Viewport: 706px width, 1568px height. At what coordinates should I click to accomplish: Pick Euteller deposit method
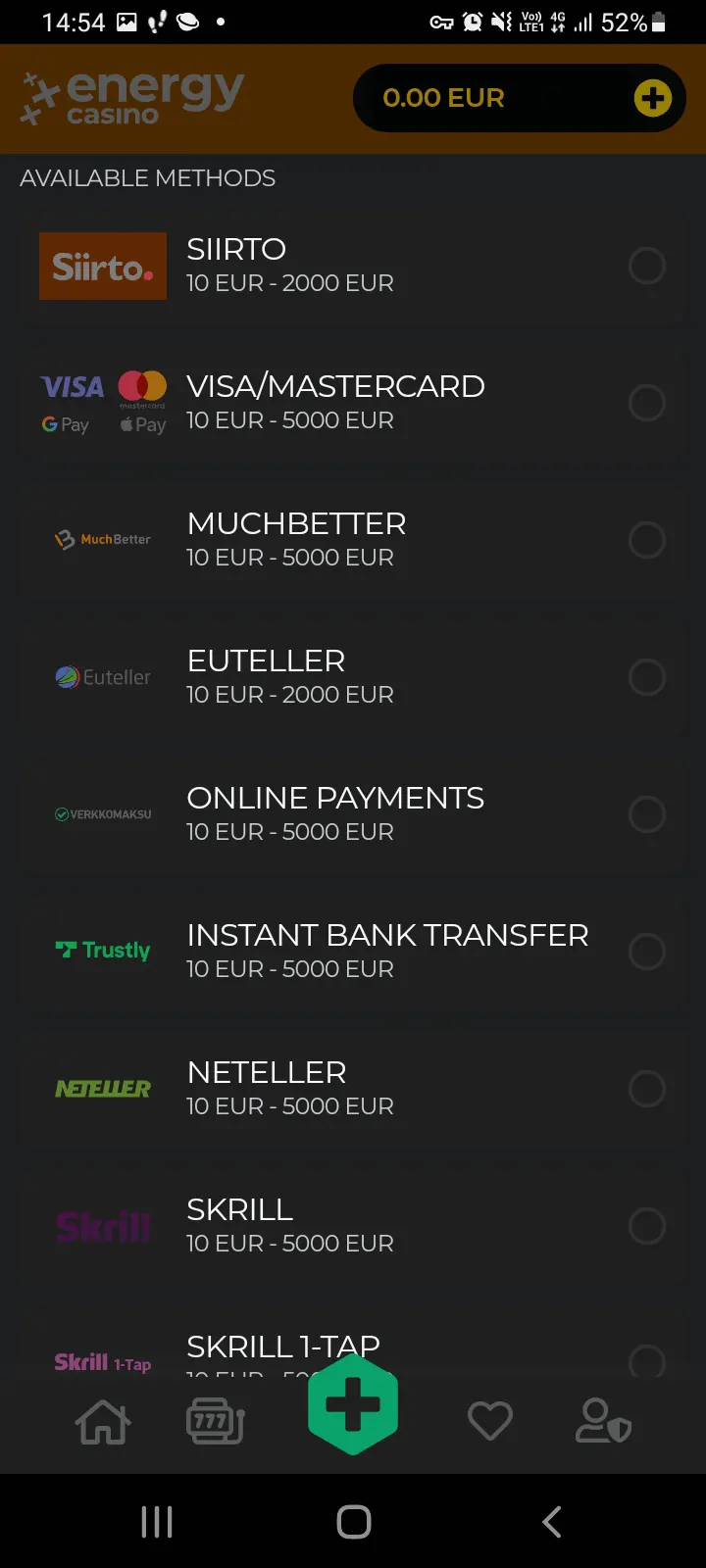click(x=353, y=677)
